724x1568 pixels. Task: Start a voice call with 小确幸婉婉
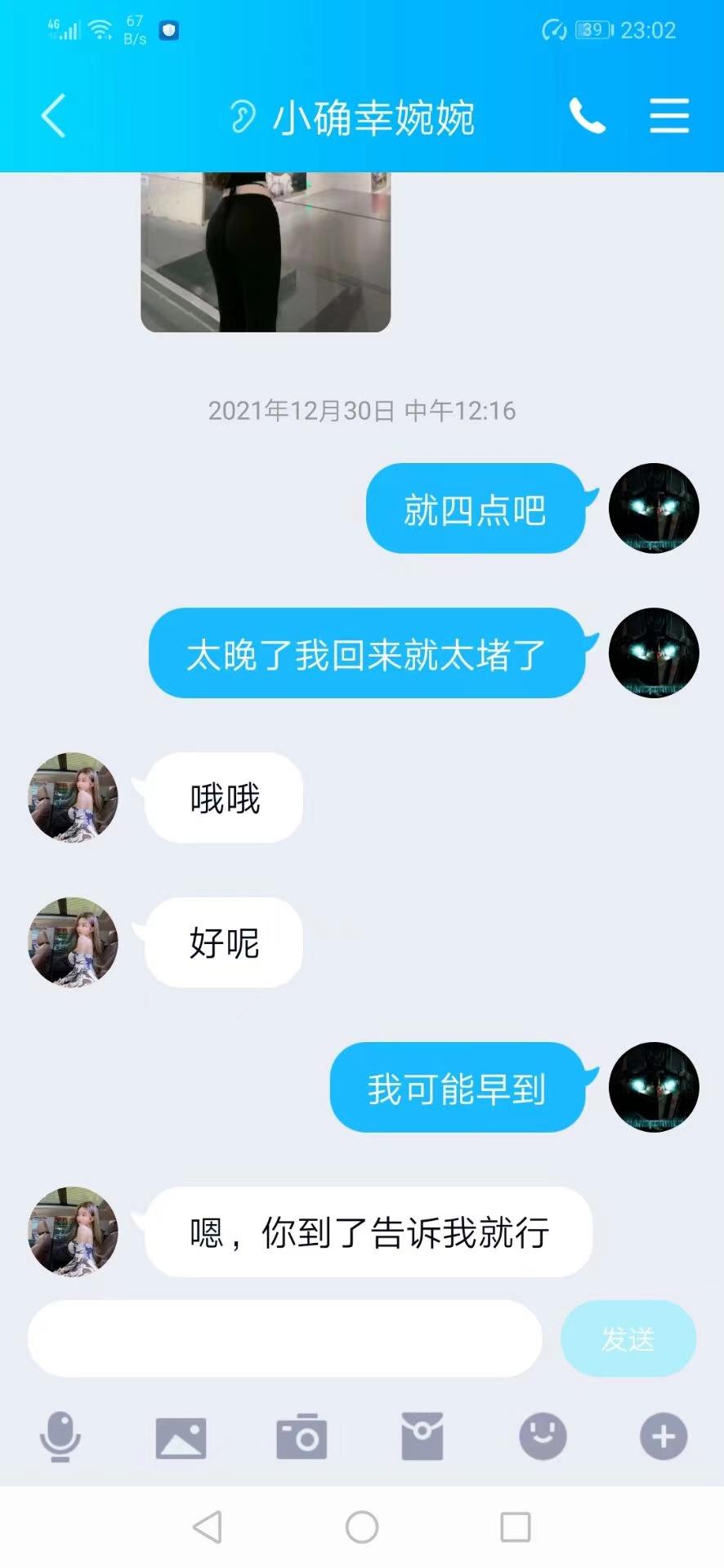pyautogui.click(x=587, y=116)
